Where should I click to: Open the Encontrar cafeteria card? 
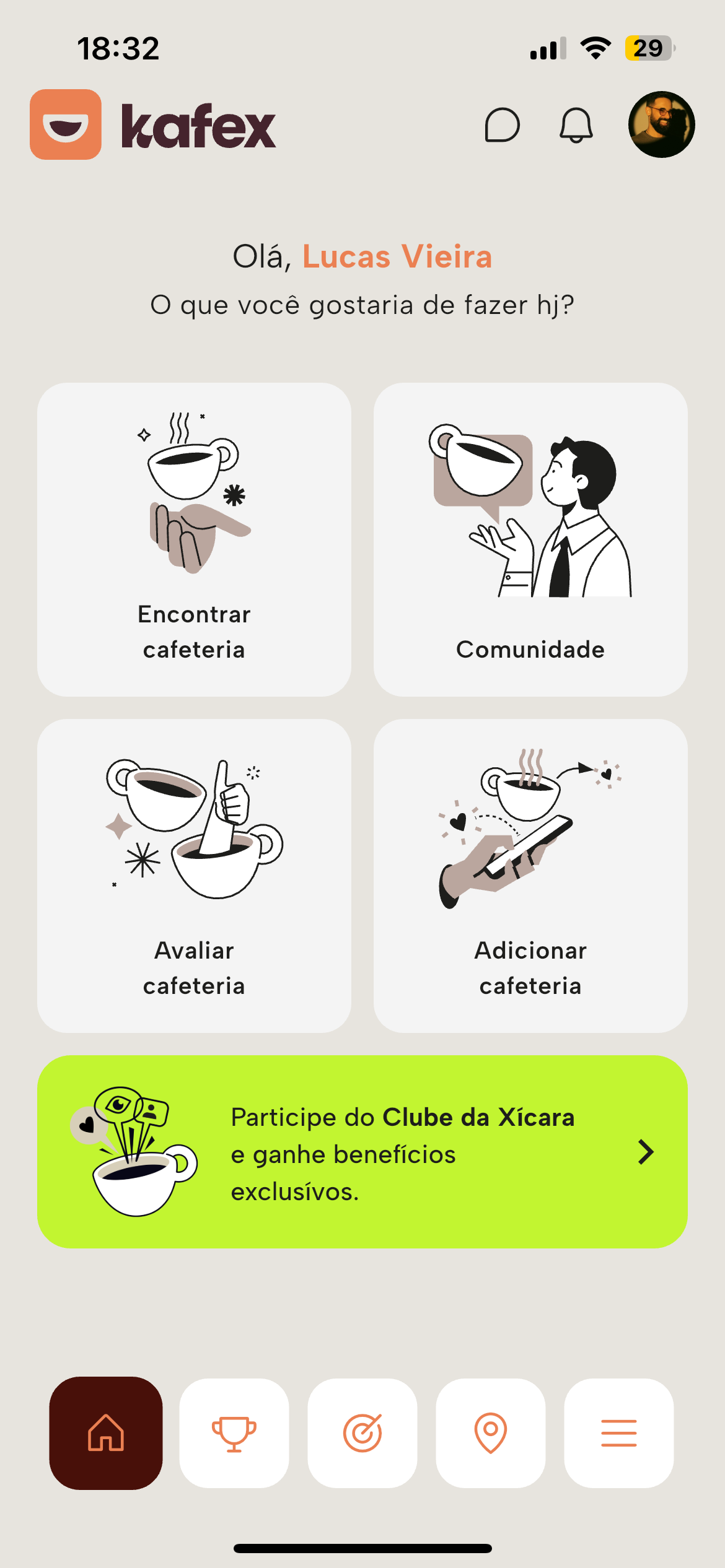coord(193,540)
